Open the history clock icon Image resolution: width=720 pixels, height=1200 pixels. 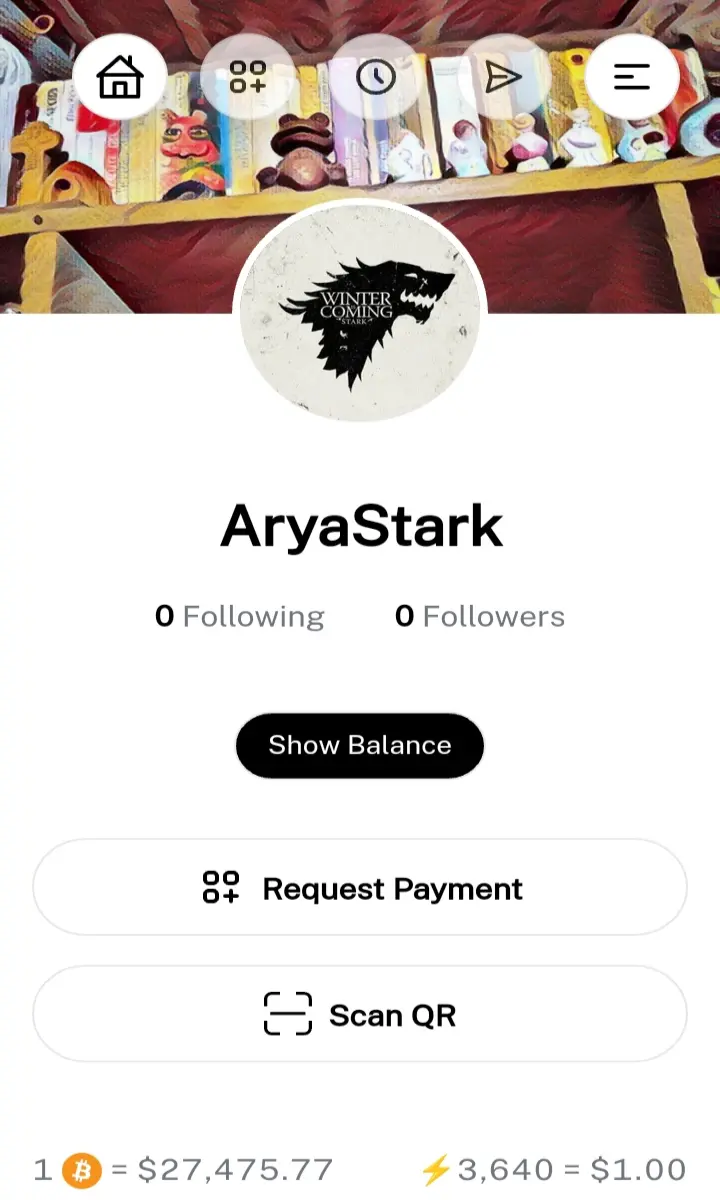(376, 76)
